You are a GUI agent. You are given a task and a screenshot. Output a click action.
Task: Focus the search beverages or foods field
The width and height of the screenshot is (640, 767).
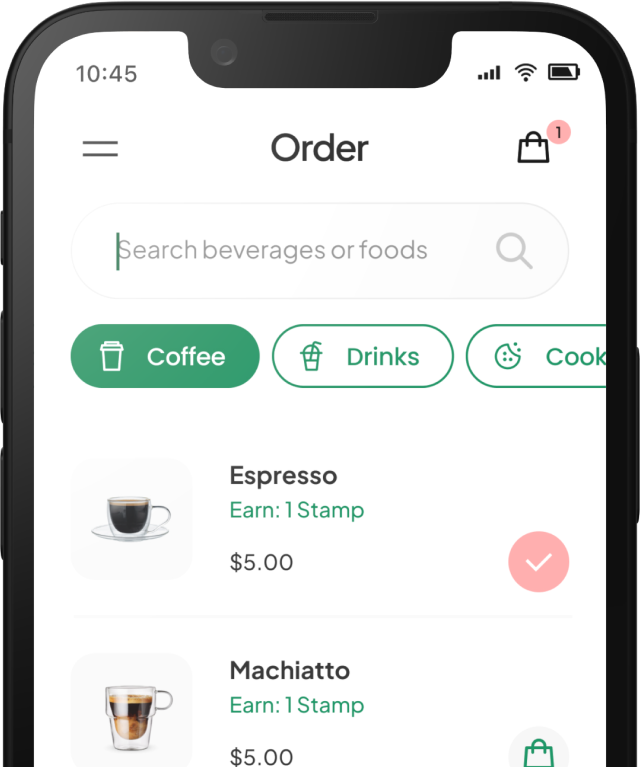click(x=290, y=250)
